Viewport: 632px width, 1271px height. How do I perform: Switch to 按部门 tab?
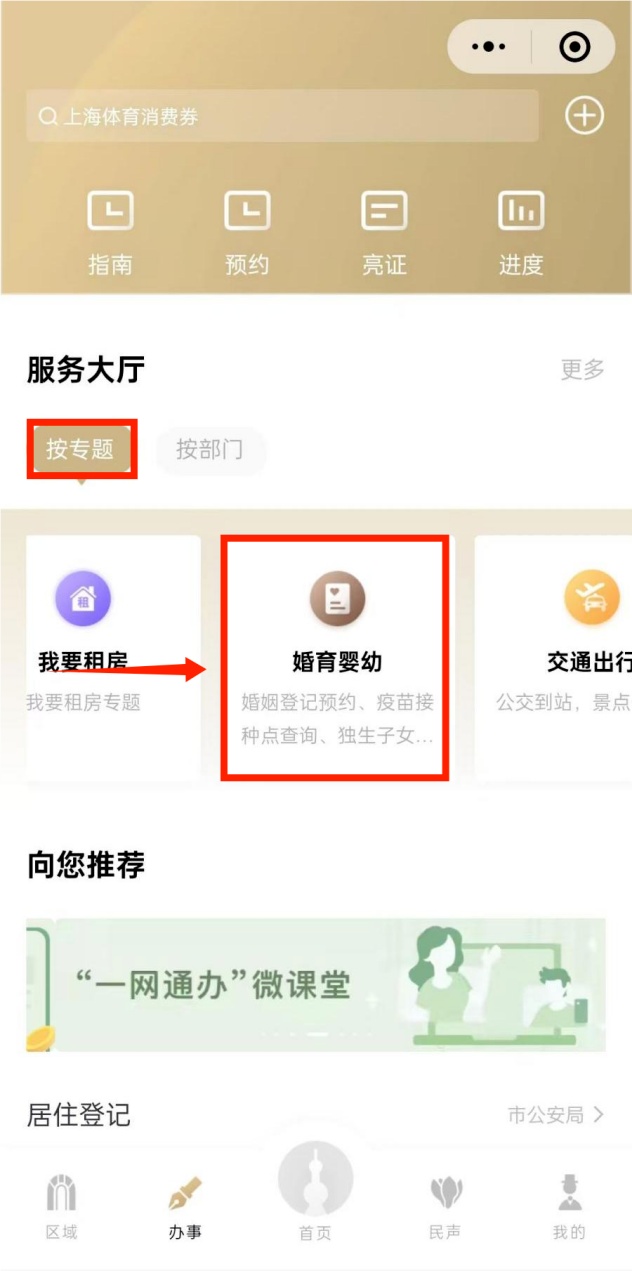tap(210, 450)
